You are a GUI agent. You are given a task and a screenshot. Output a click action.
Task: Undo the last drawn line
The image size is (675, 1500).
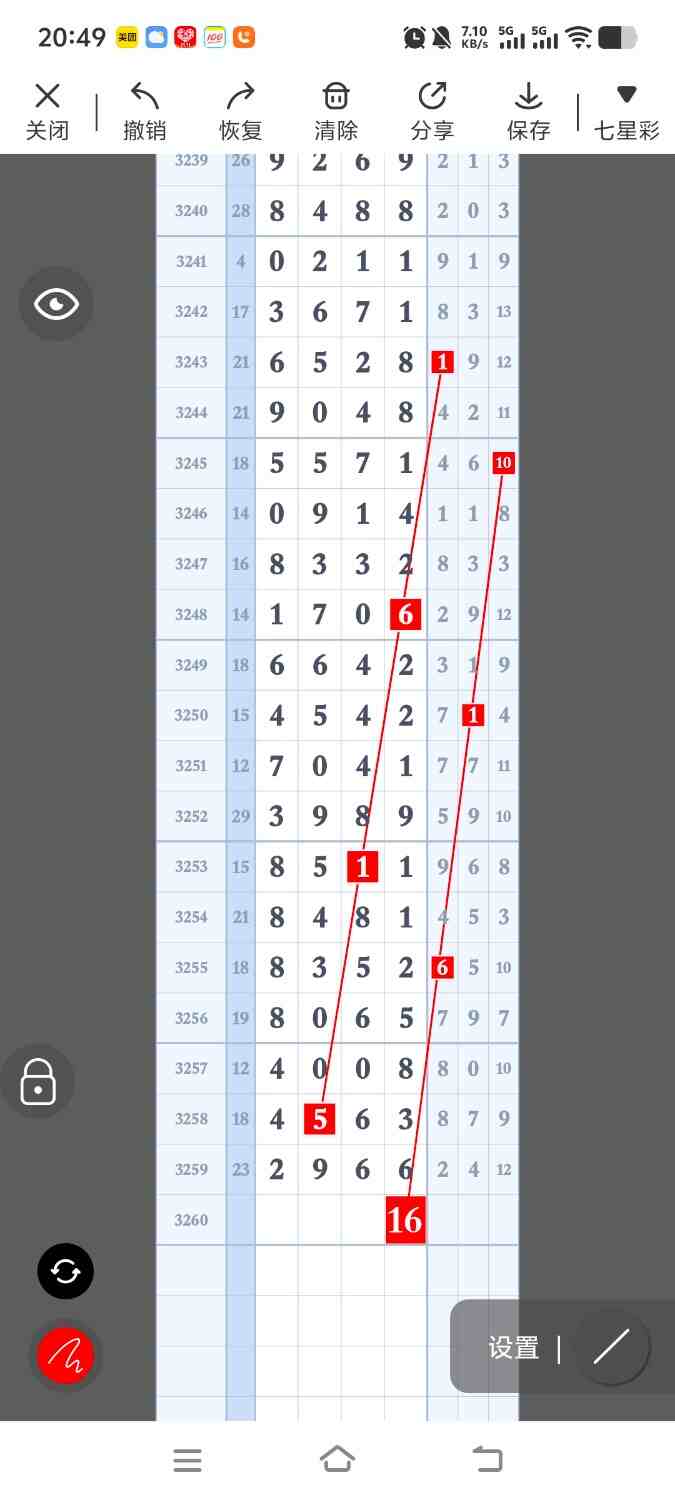[144, 111]
